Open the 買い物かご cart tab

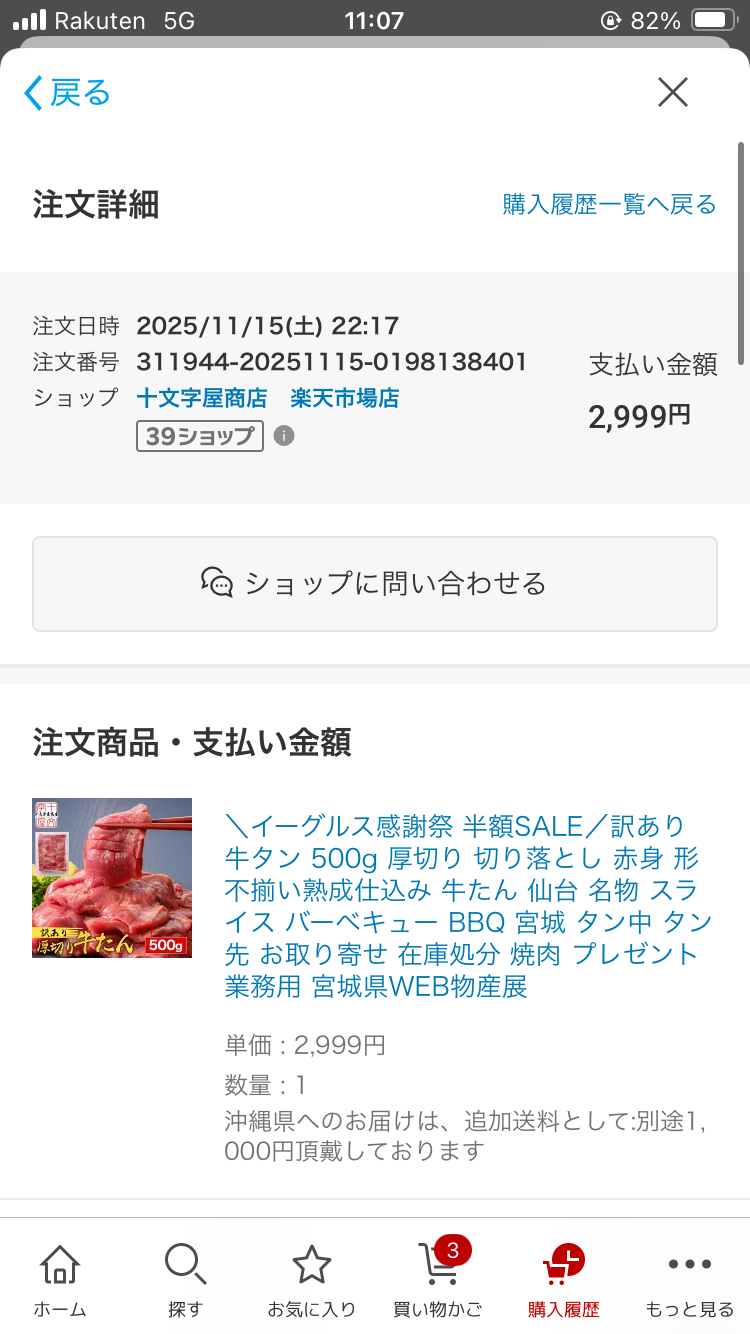click(x=438, y=1280)
